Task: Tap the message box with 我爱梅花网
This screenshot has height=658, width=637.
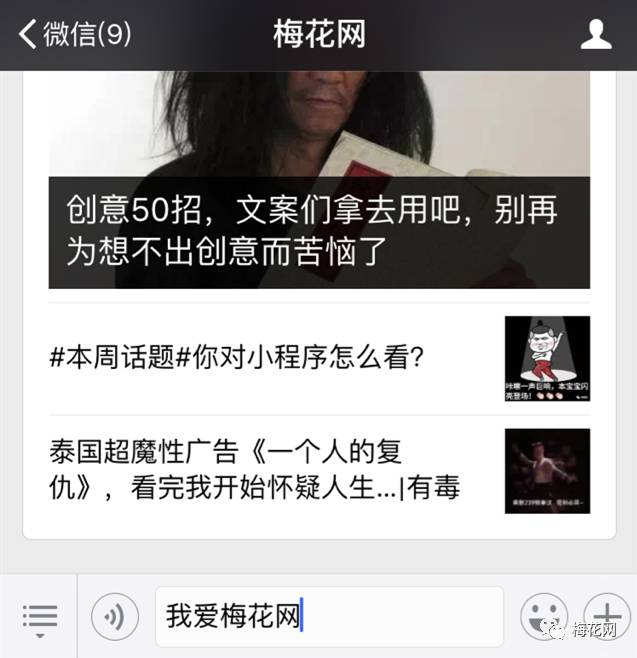Action: pos(328,616)
